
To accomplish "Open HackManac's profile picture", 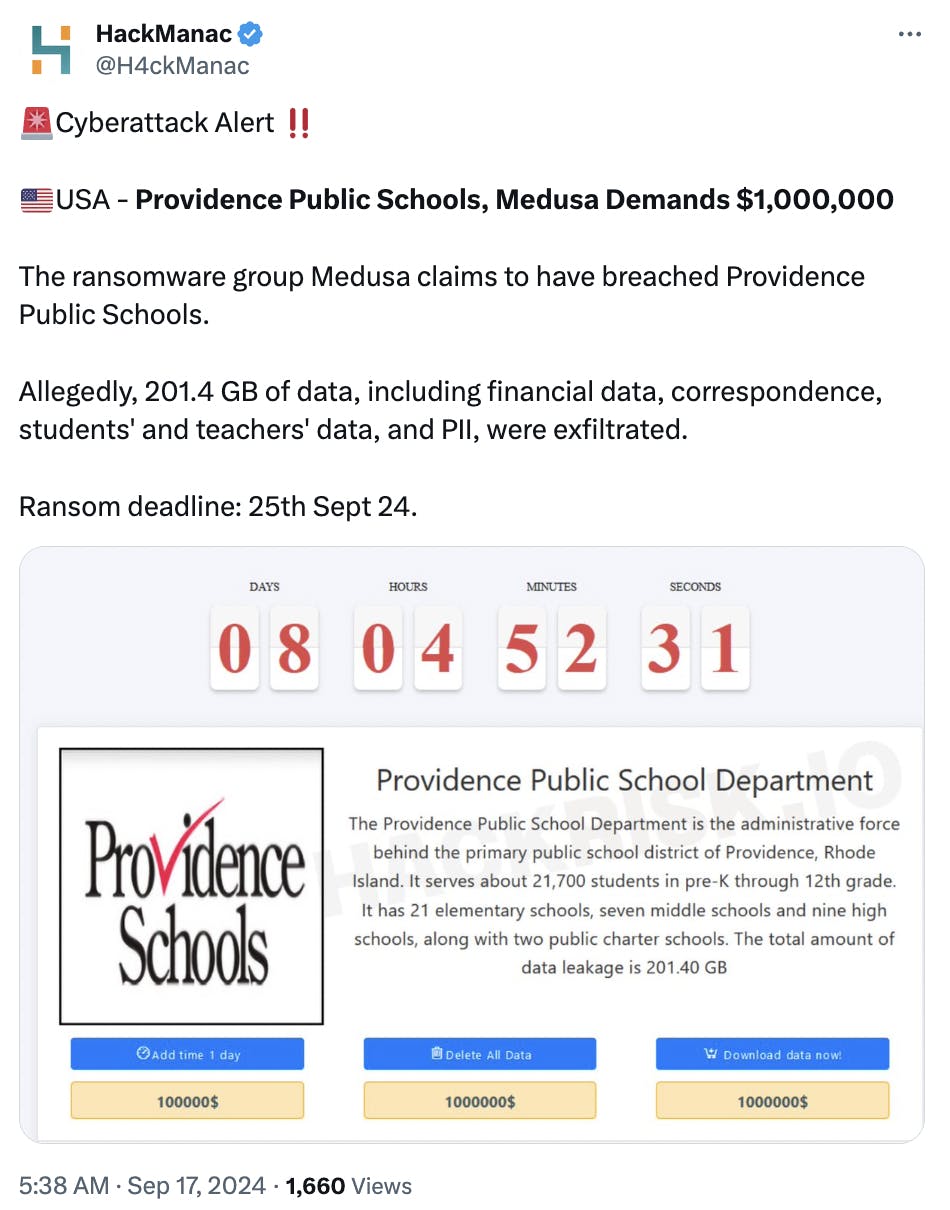I will [51, 50].
